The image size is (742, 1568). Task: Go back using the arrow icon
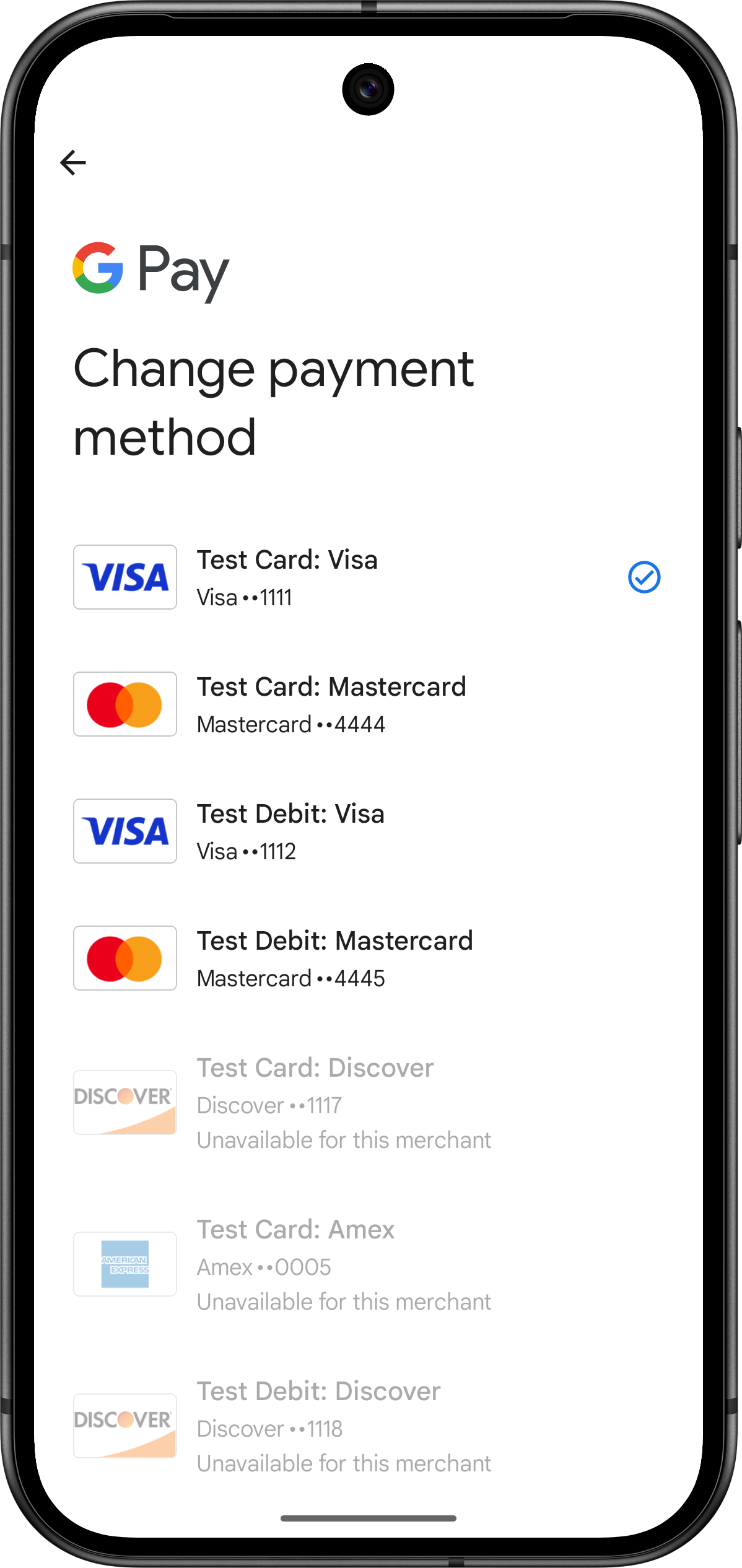(x=73, y=163)
